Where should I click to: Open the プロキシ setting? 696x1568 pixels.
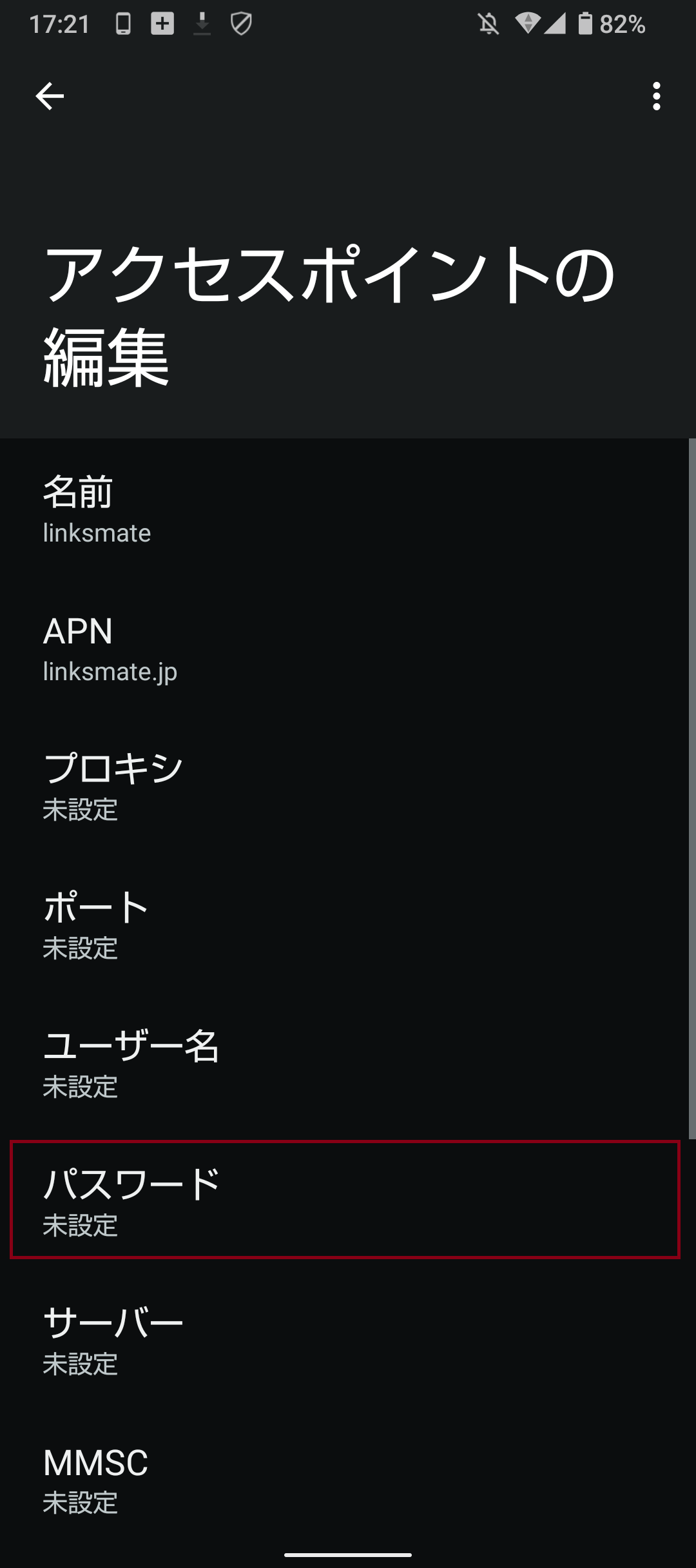(x=348, y=787)
